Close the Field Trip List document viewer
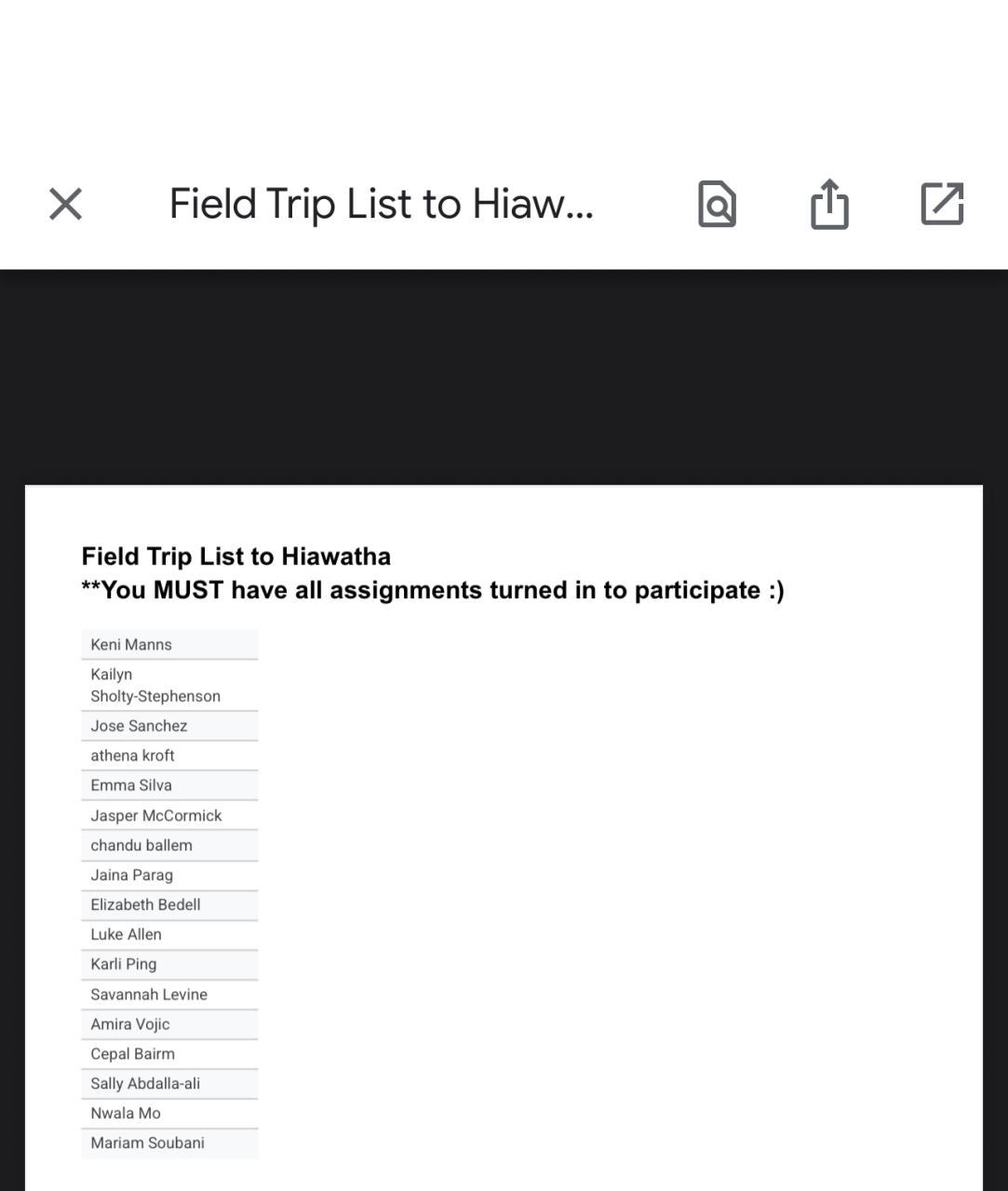The width and height of the screenshot is (1008, 1191). click(65, 204)
